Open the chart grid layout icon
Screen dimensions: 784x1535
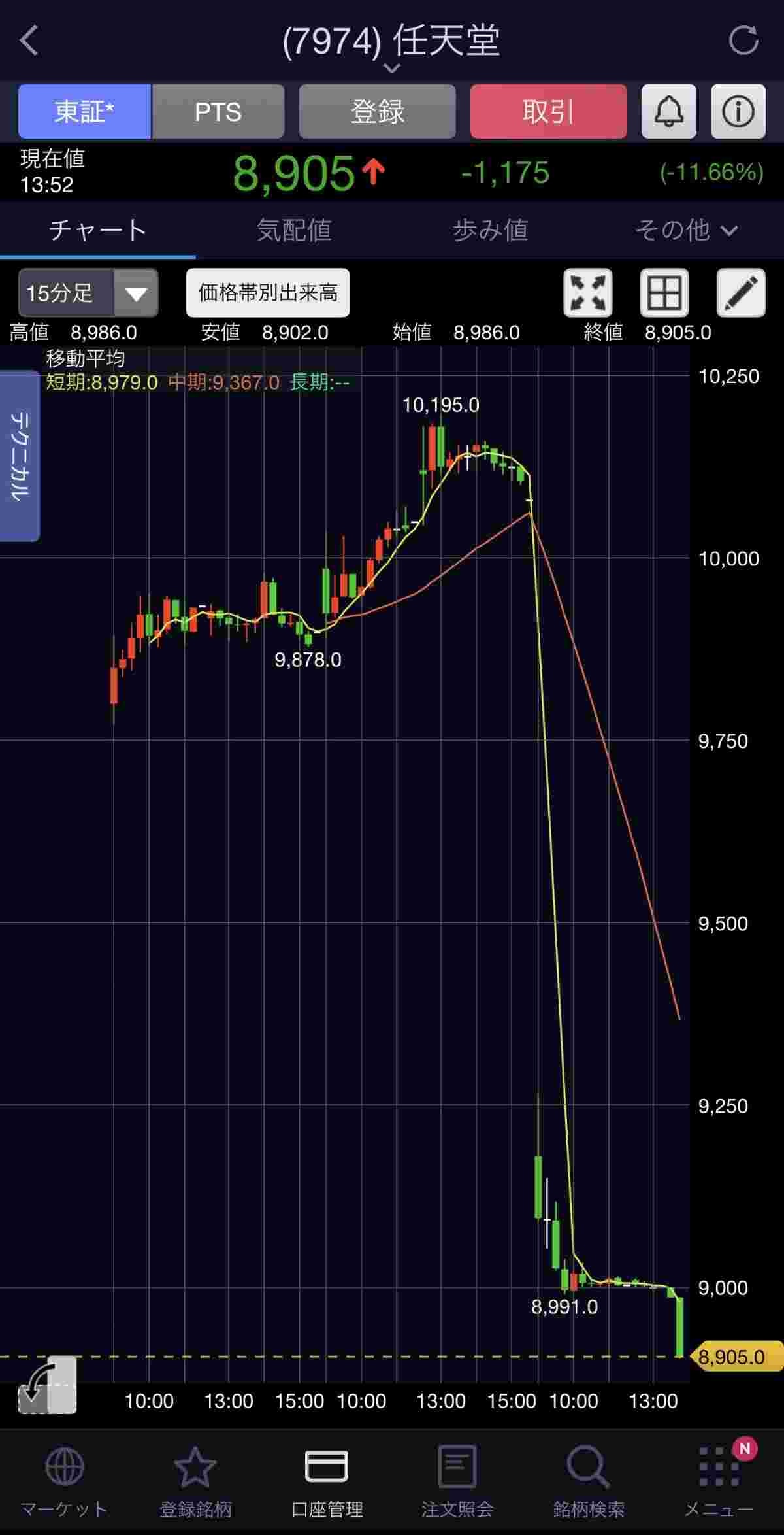click(664, 293)
